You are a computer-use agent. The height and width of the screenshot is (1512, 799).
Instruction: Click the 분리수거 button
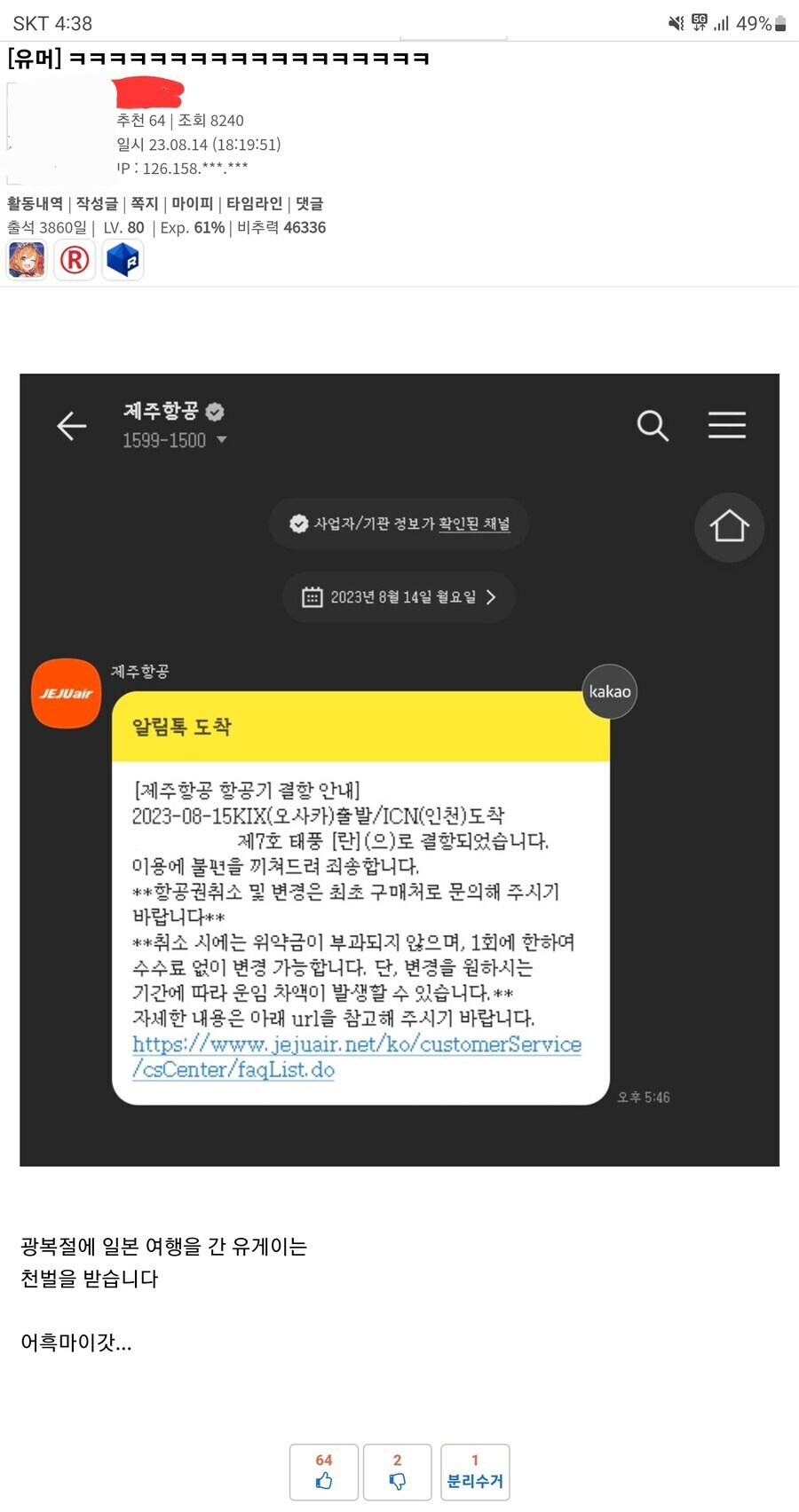pos(475,1472)
